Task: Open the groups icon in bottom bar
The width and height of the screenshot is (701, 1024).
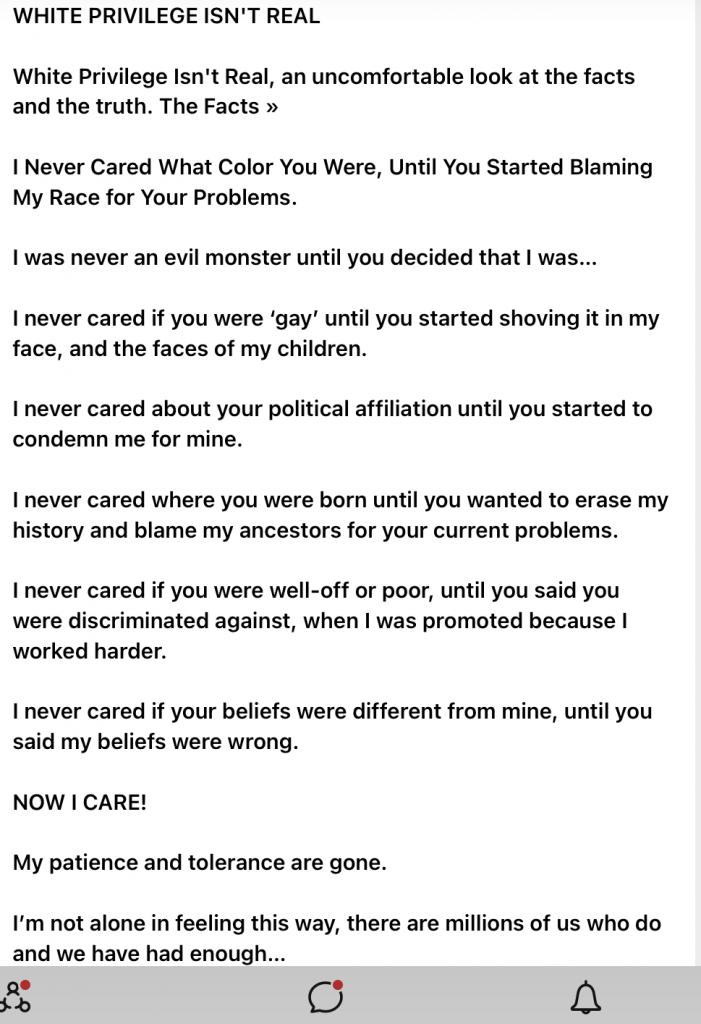Action: (x=16, y=996)
